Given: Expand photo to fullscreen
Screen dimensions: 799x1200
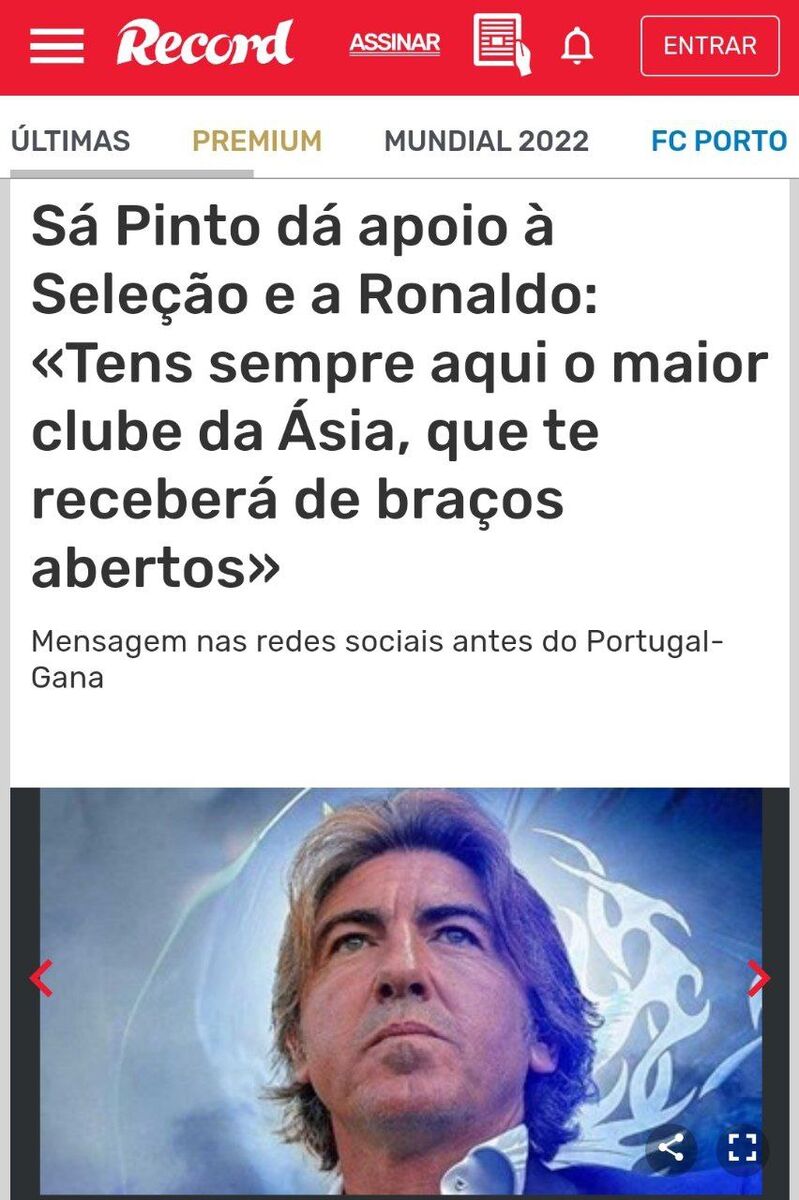Looking at the screenshot, I should pyautogui.click(x=742, y=1146).
